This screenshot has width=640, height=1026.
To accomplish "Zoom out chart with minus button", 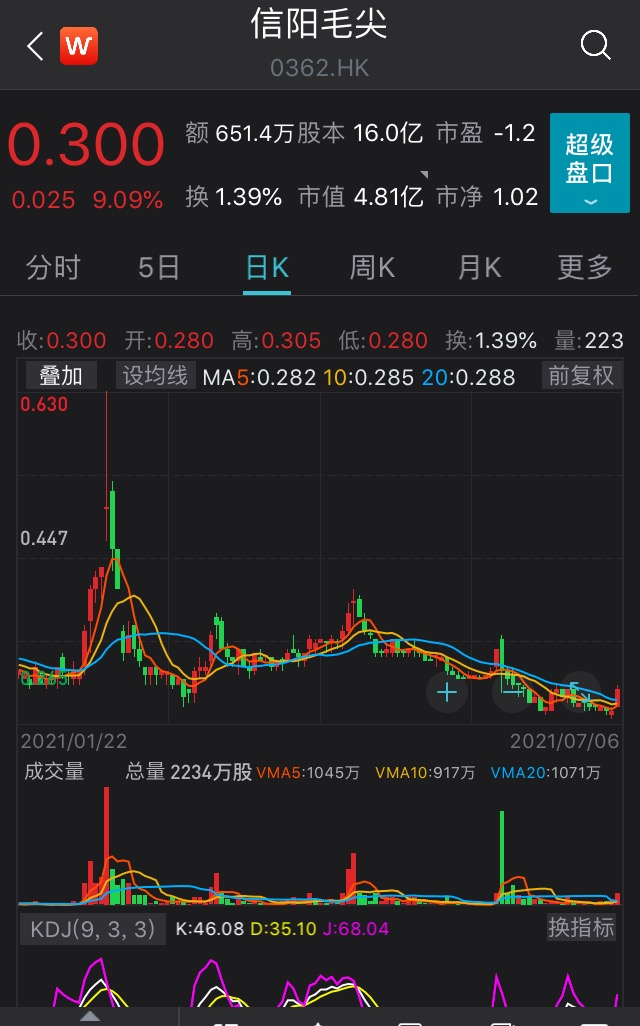I will click(513, 692).
